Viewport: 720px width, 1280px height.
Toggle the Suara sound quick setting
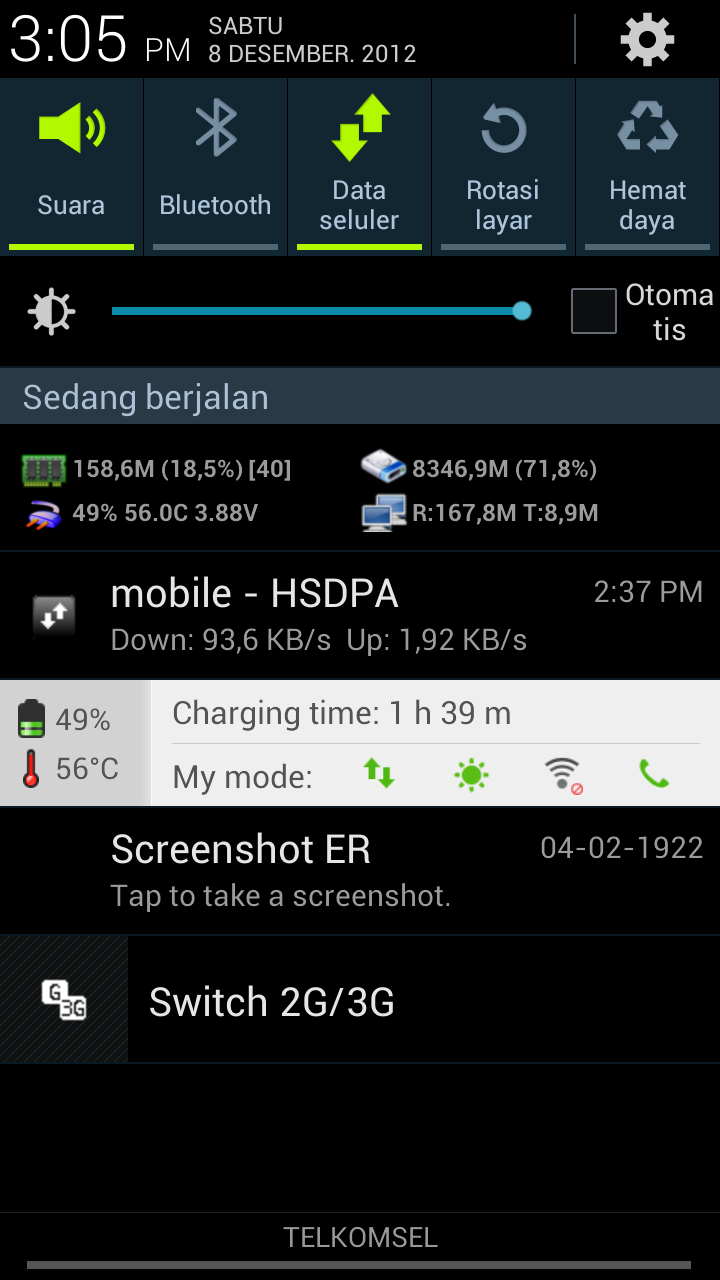click(71, 165)
